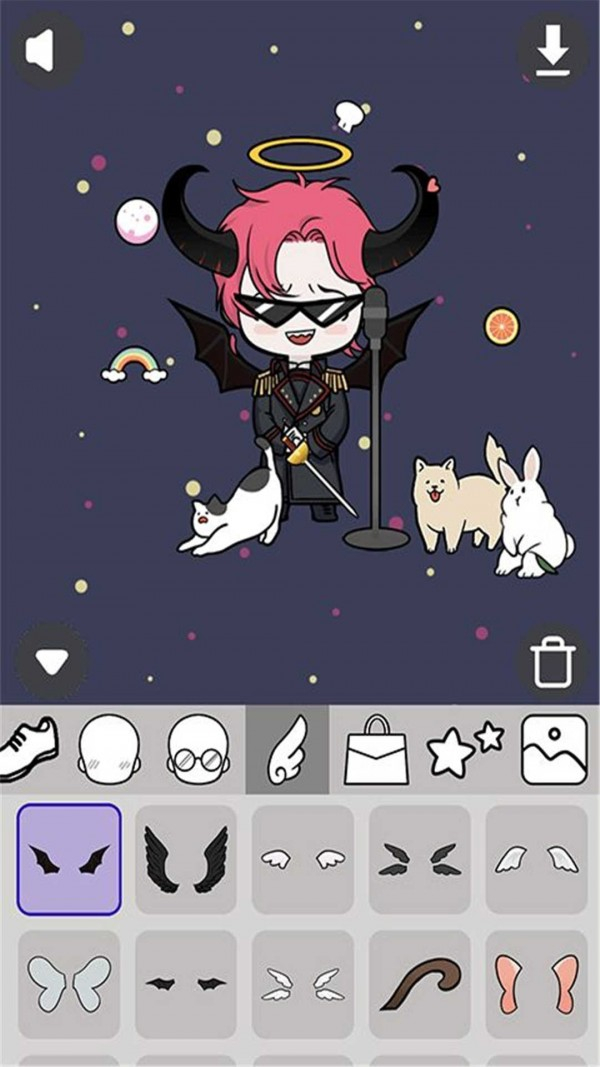This screenshot has height=1067, width=600.
Task: Download the avatar image
Action: tap(551, 52)
